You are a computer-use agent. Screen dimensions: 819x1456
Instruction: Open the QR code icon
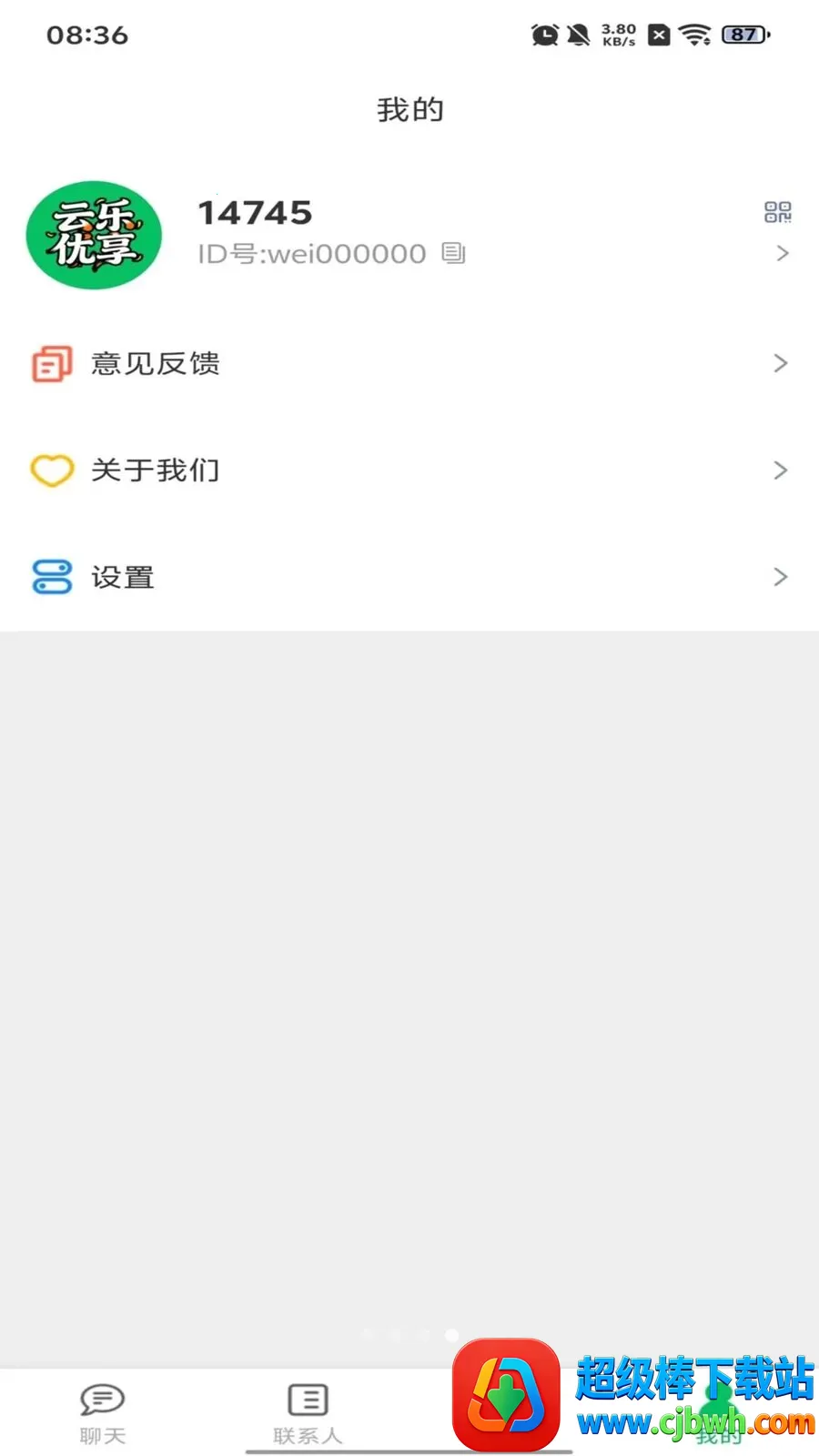click(778, 212)
